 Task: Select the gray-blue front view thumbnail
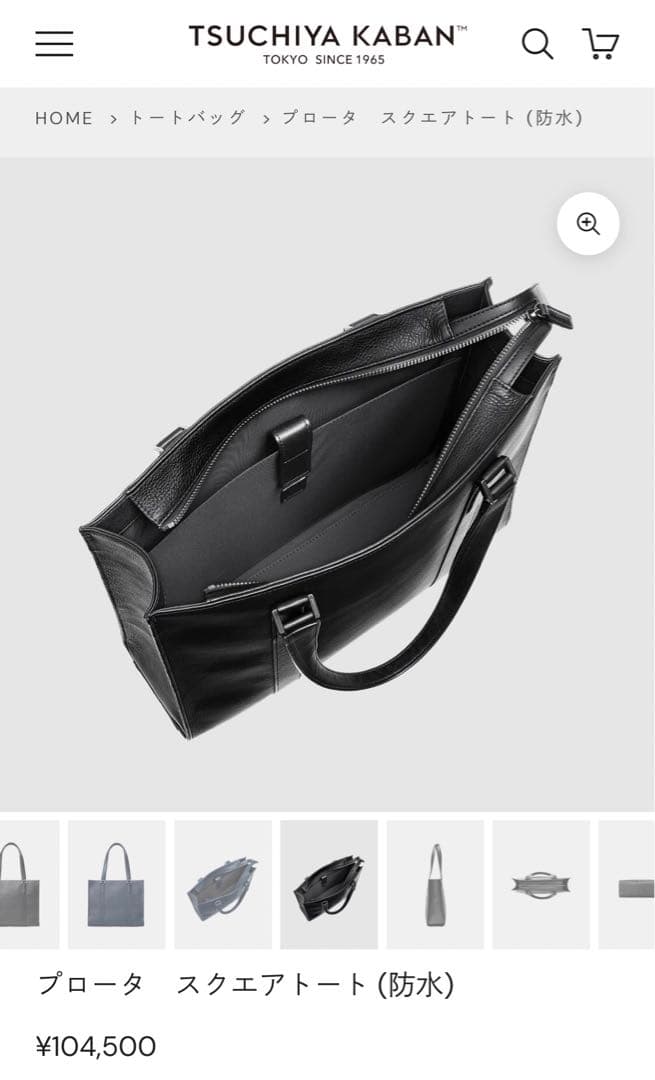pyautogui.click(x=116, y=884)
